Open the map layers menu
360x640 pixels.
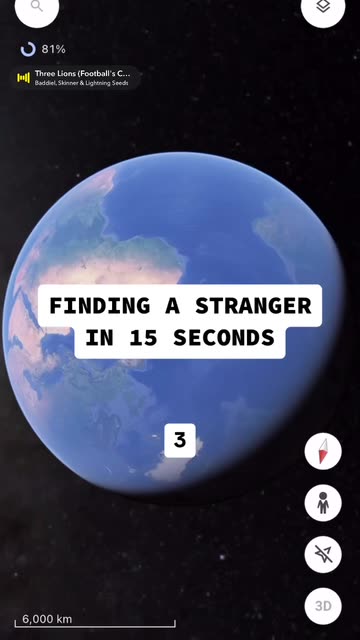click(x=323, y=7)
